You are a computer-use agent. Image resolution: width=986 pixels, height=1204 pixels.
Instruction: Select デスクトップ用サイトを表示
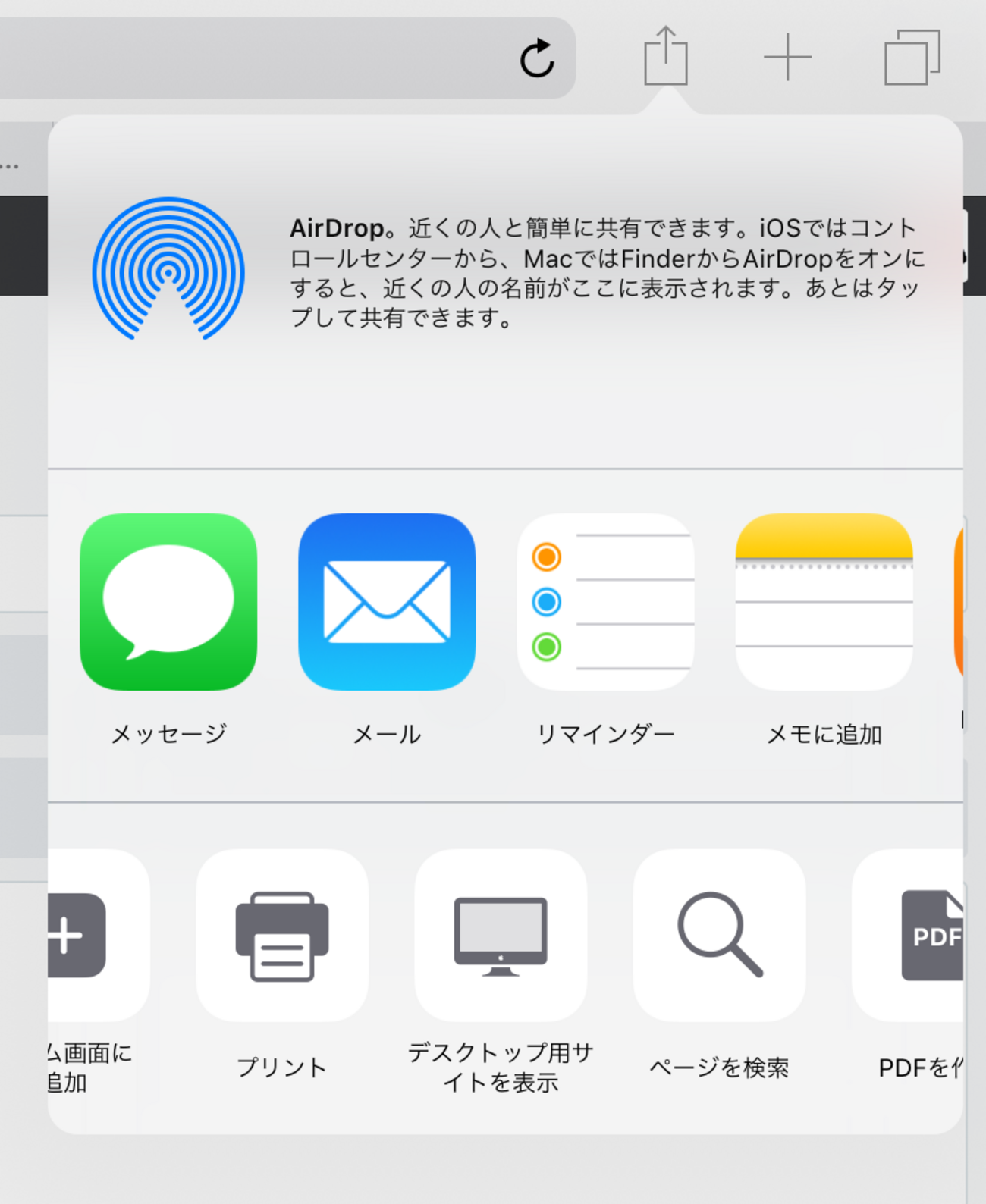[501, 935]
